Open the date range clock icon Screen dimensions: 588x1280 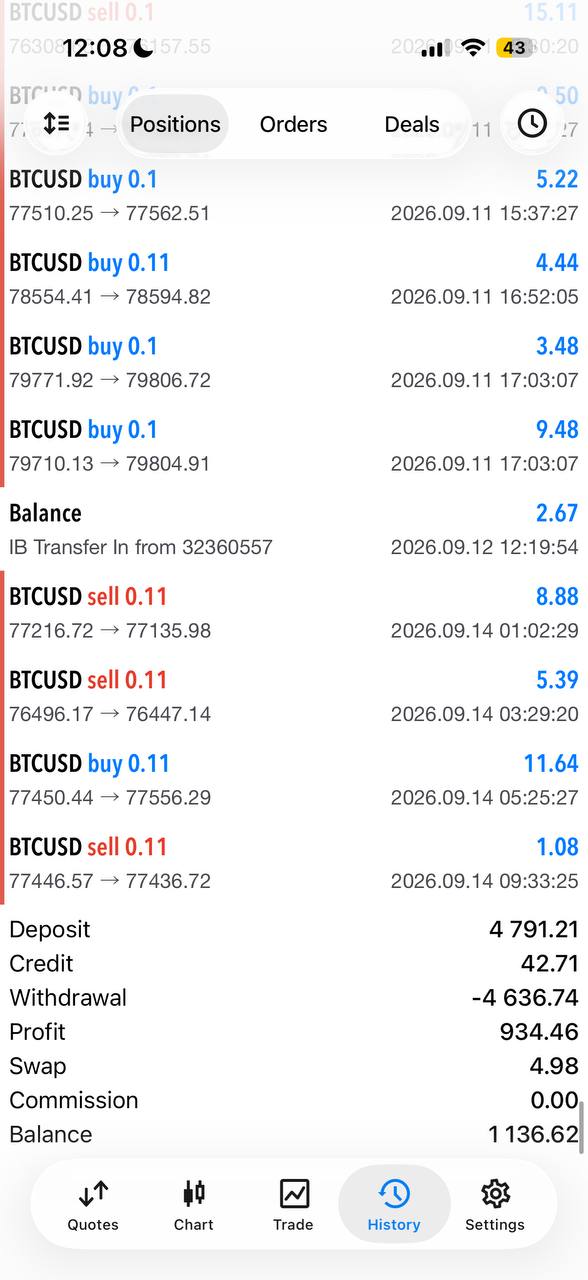(x=532, y=124)
